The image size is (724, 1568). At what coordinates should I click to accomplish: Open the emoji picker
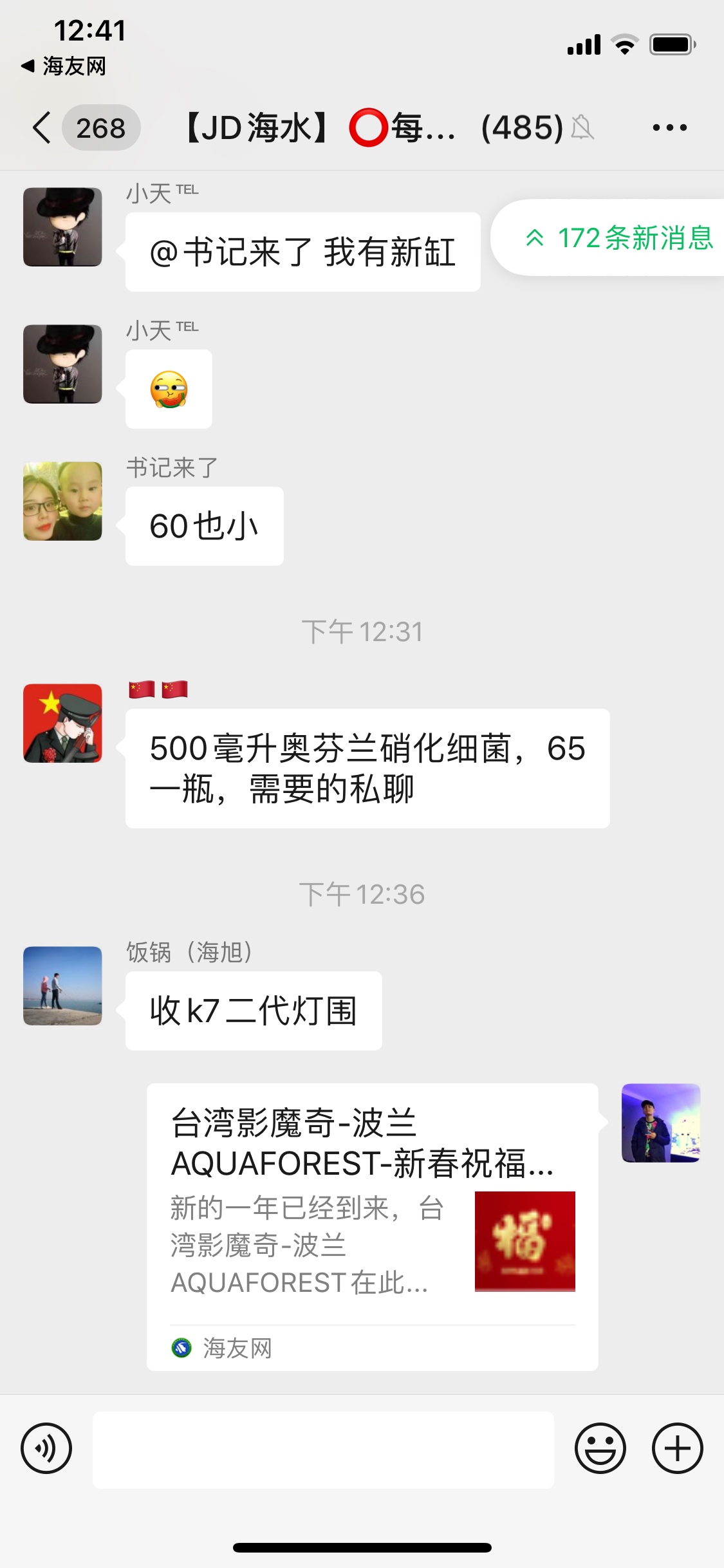click(600, 1448)
